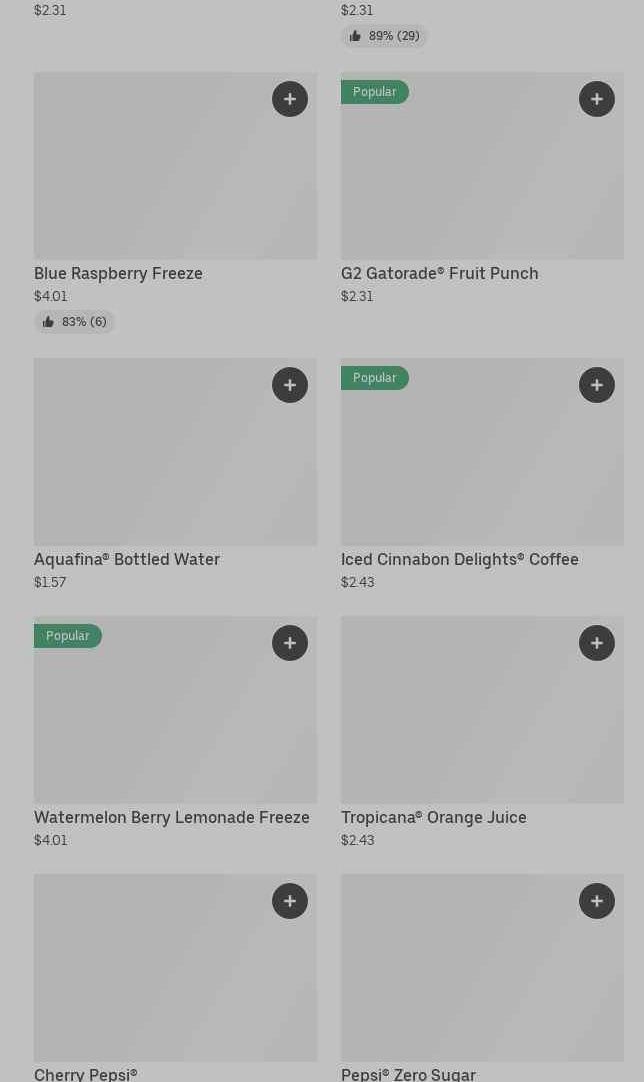Screen dimensions: 644x1082
Task: Open Watermelon Berry Lemonade Freeze card
Action: 175,732
